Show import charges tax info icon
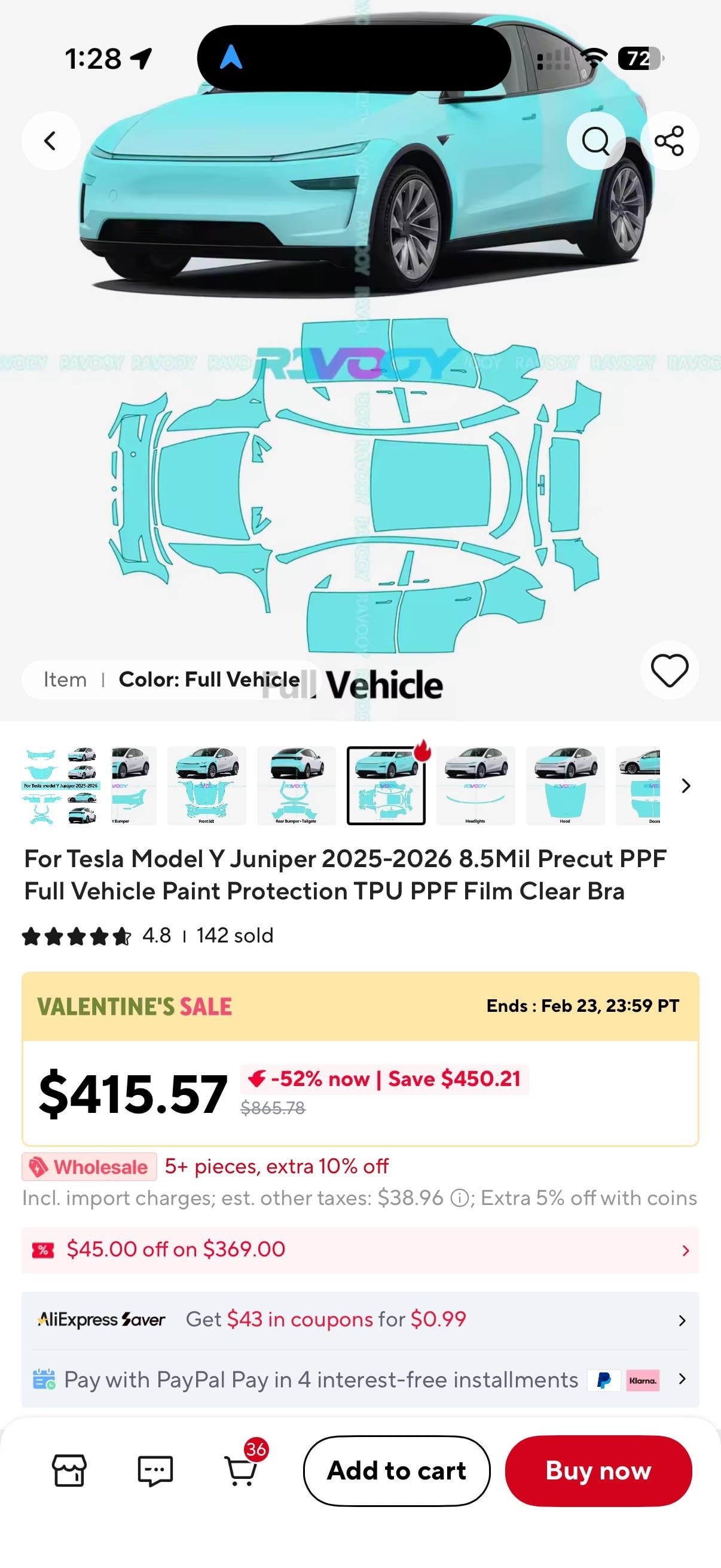Viewport: 721px width, 1568px height. (459, 1198)
